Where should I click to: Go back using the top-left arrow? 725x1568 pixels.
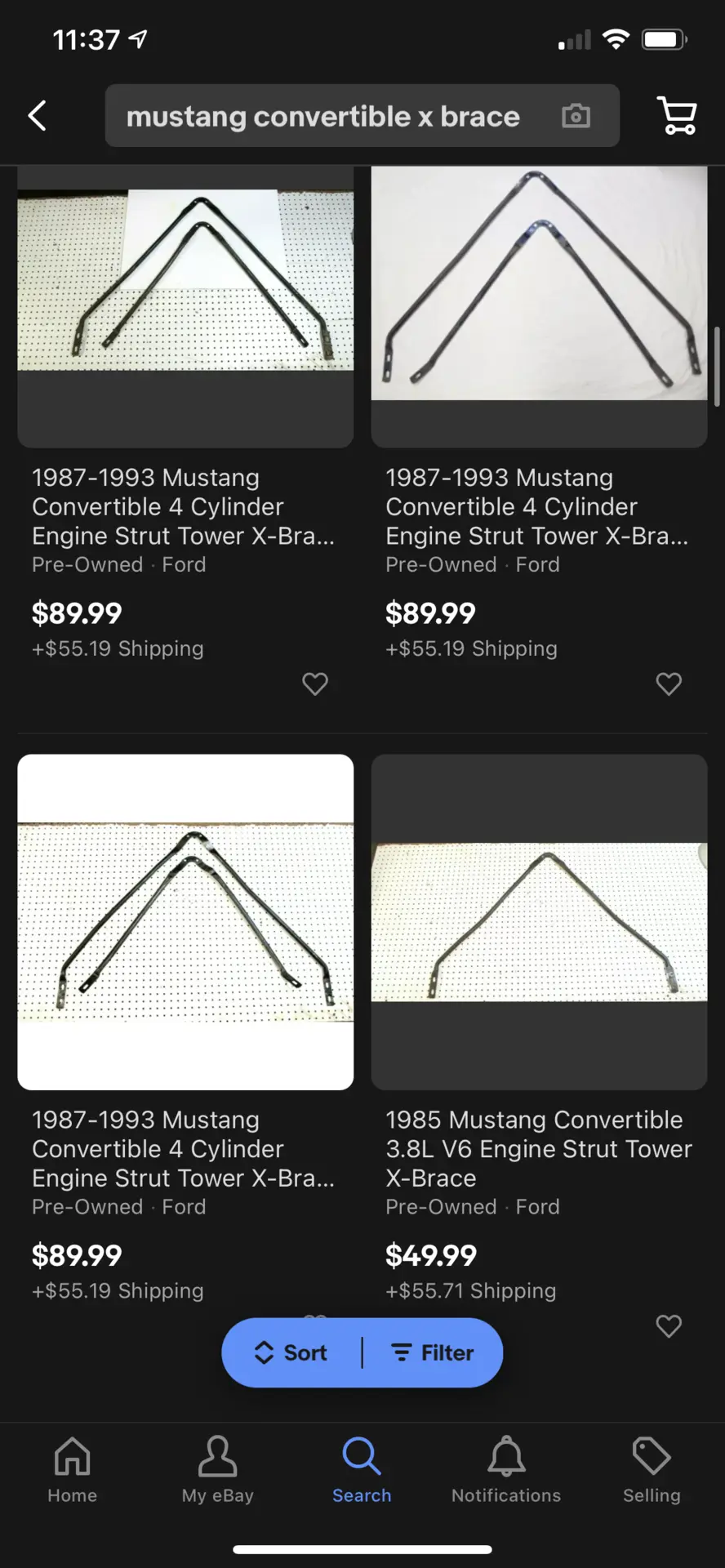click(38, 116)
